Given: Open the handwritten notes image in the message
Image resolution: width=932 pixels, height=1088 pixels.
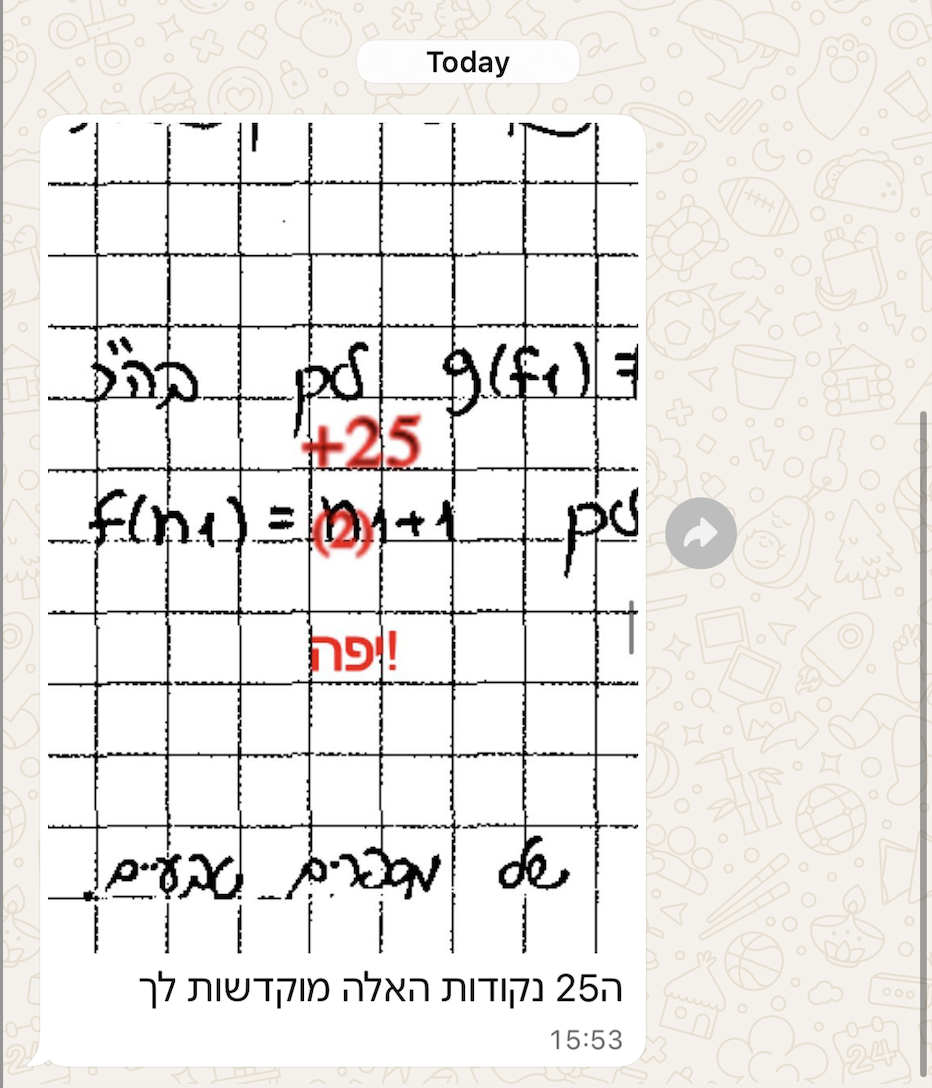Looking at the screenshot, I should coord(342,535).
